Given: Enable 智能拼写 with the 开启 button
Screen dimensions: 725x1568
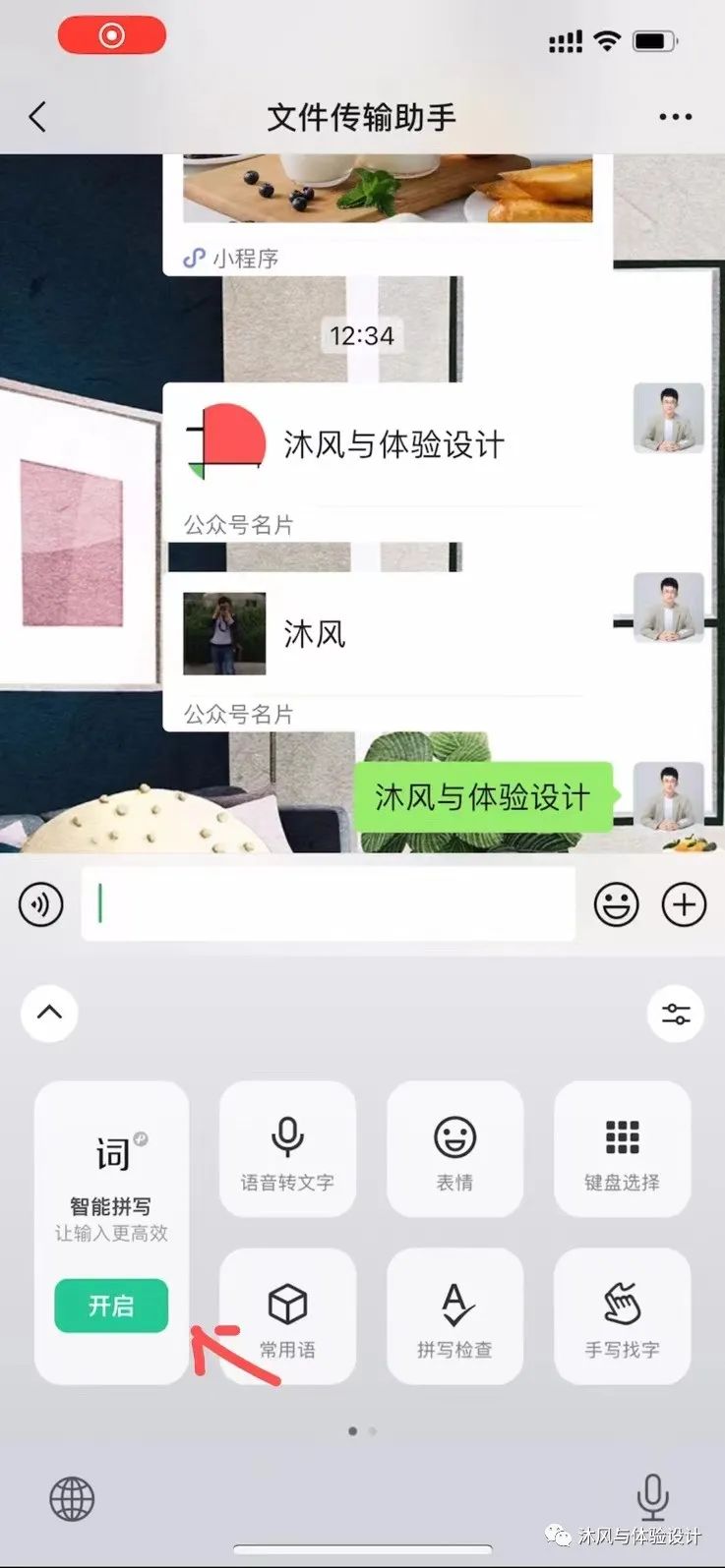Looking at the screenshot, I should [111, 1306].
